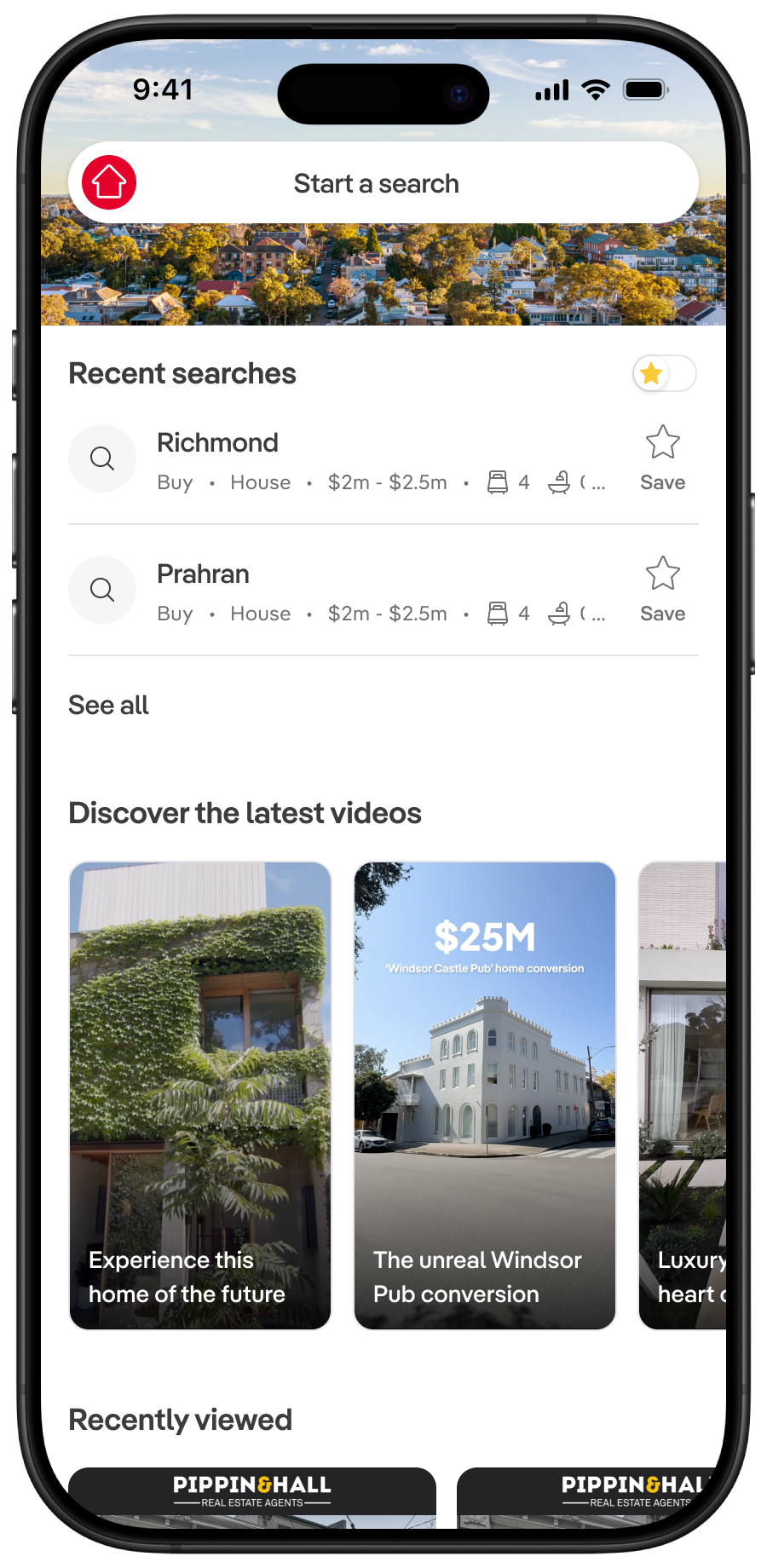Toggle the star switch beside Recent searches

click(664, 373)
